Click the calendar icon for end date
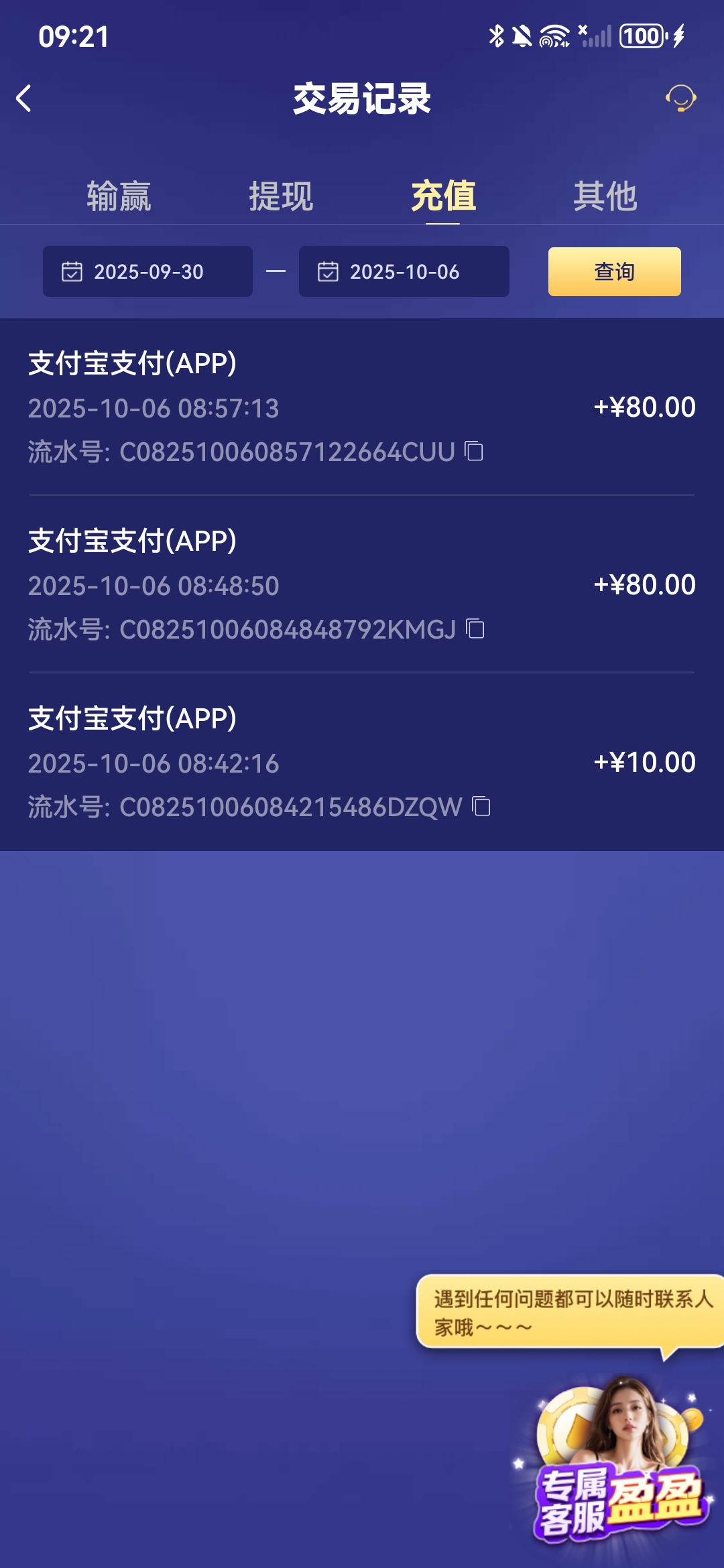724x1568 pixels. (326, 271)
